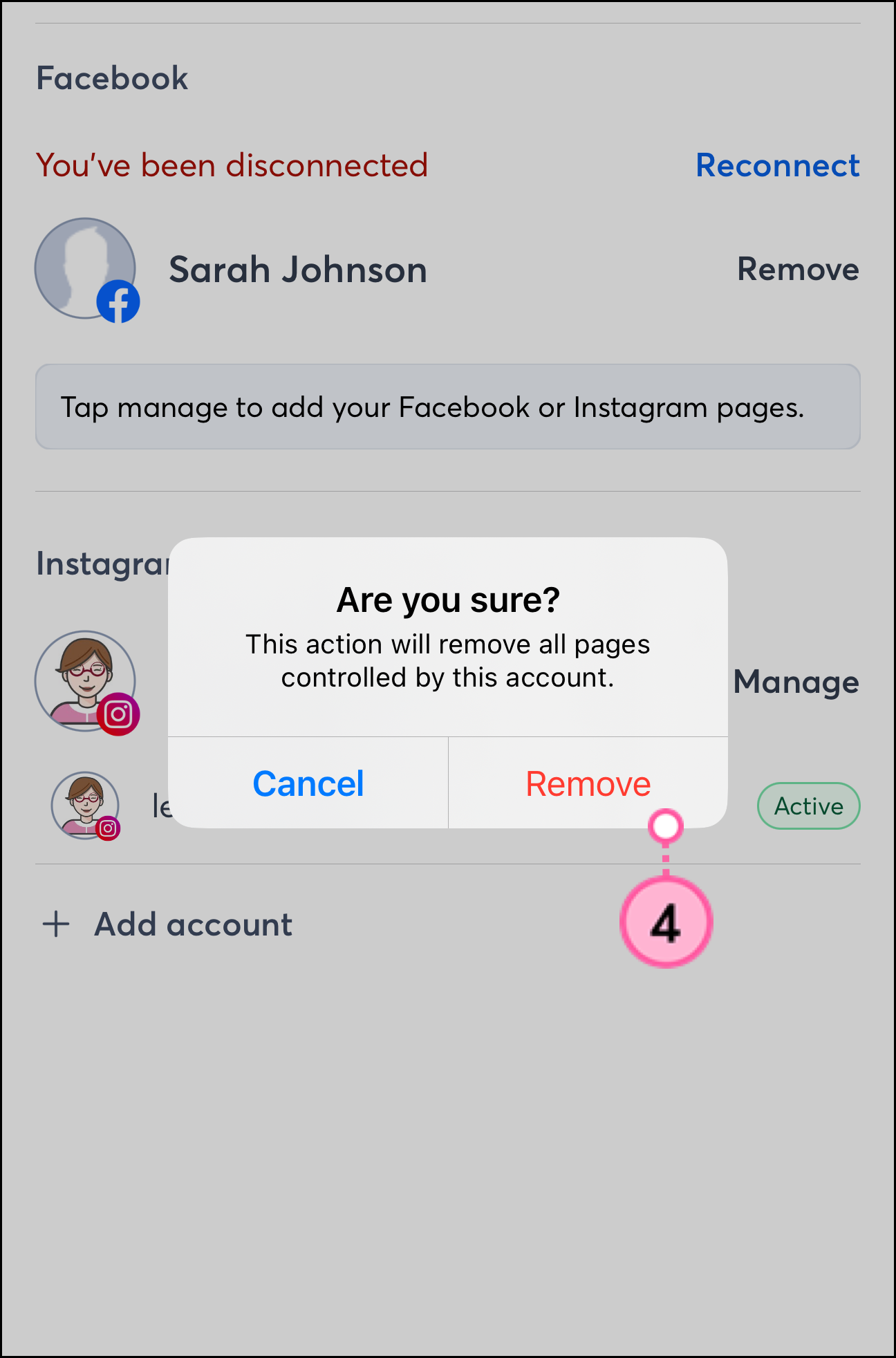Viewport: 896px width, 1358px height.
Task: Reconnect the disconnected Facebook account
Action: (777, 166)
